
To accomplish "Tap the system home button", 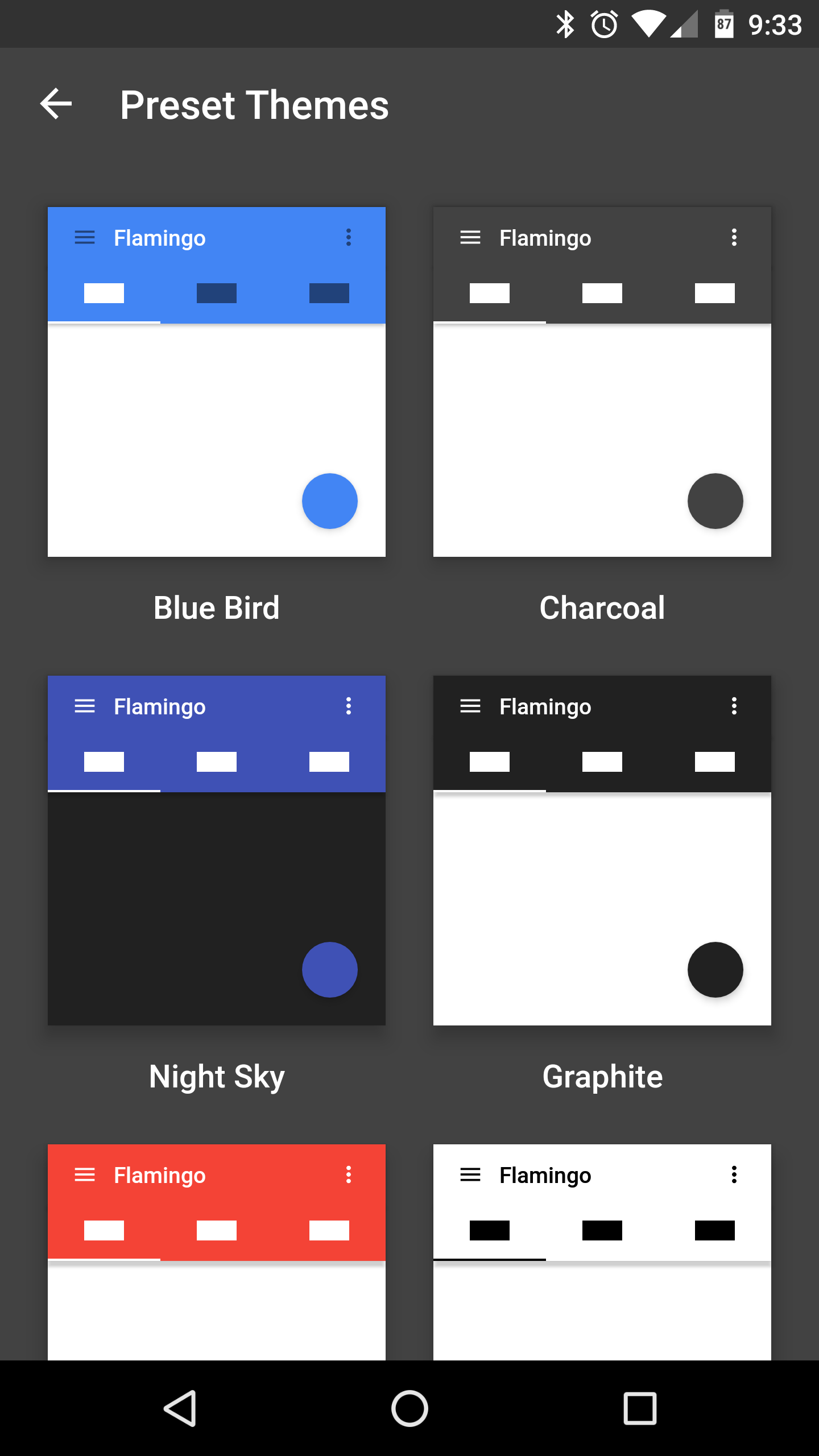I will click(x=409, y=1408).
